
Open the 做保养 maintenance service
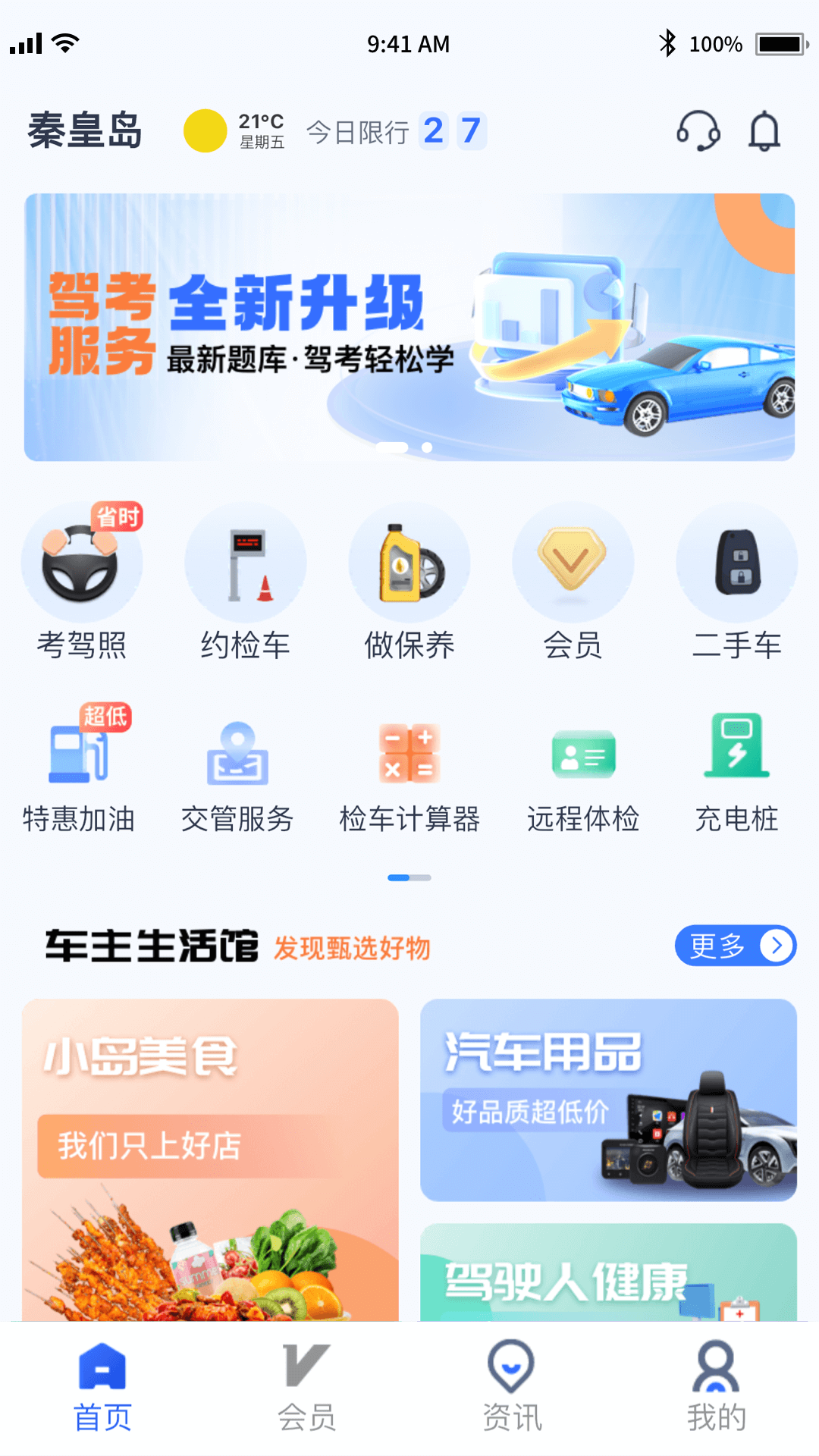(409, 580)
